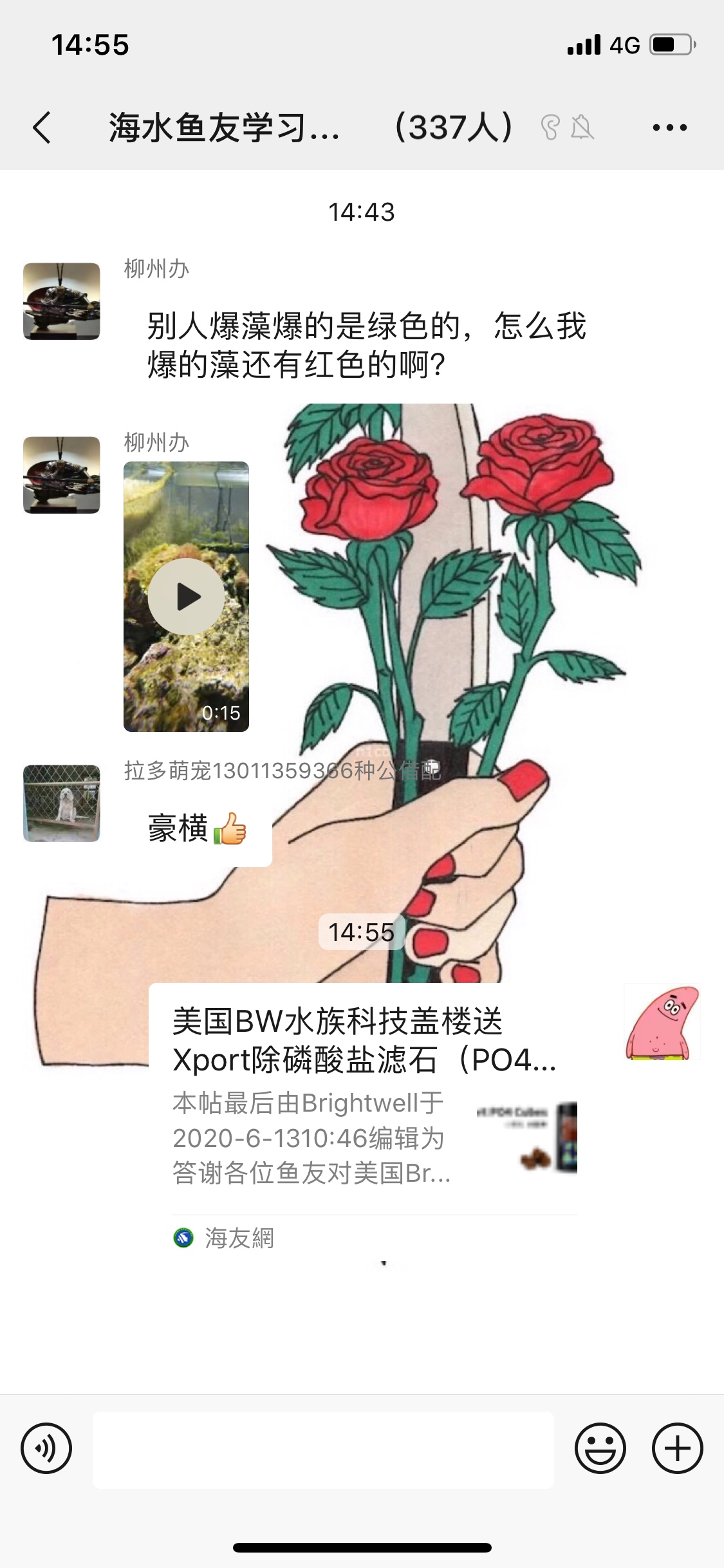The width and height of the screenshot is (724, 1568).
Task: Open 柳州办's avatar beside the text message
Action: (x=62, y=301)
